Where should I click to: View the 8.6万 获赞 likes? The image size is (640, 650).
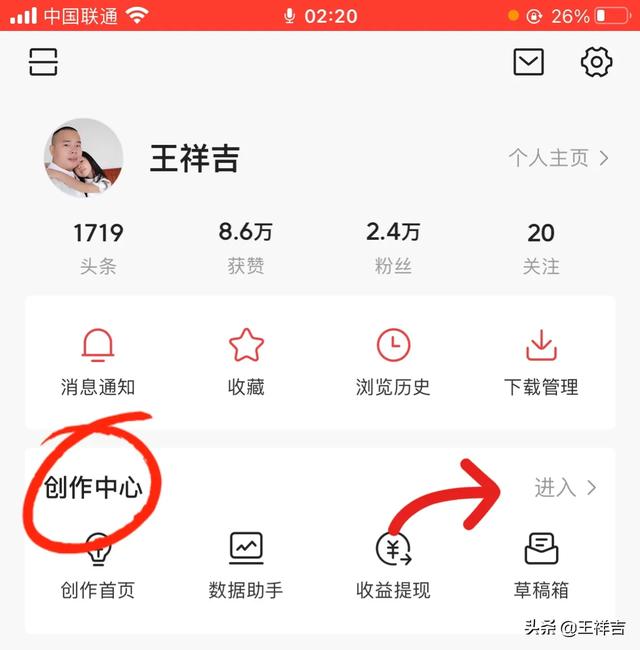point(245,247)
